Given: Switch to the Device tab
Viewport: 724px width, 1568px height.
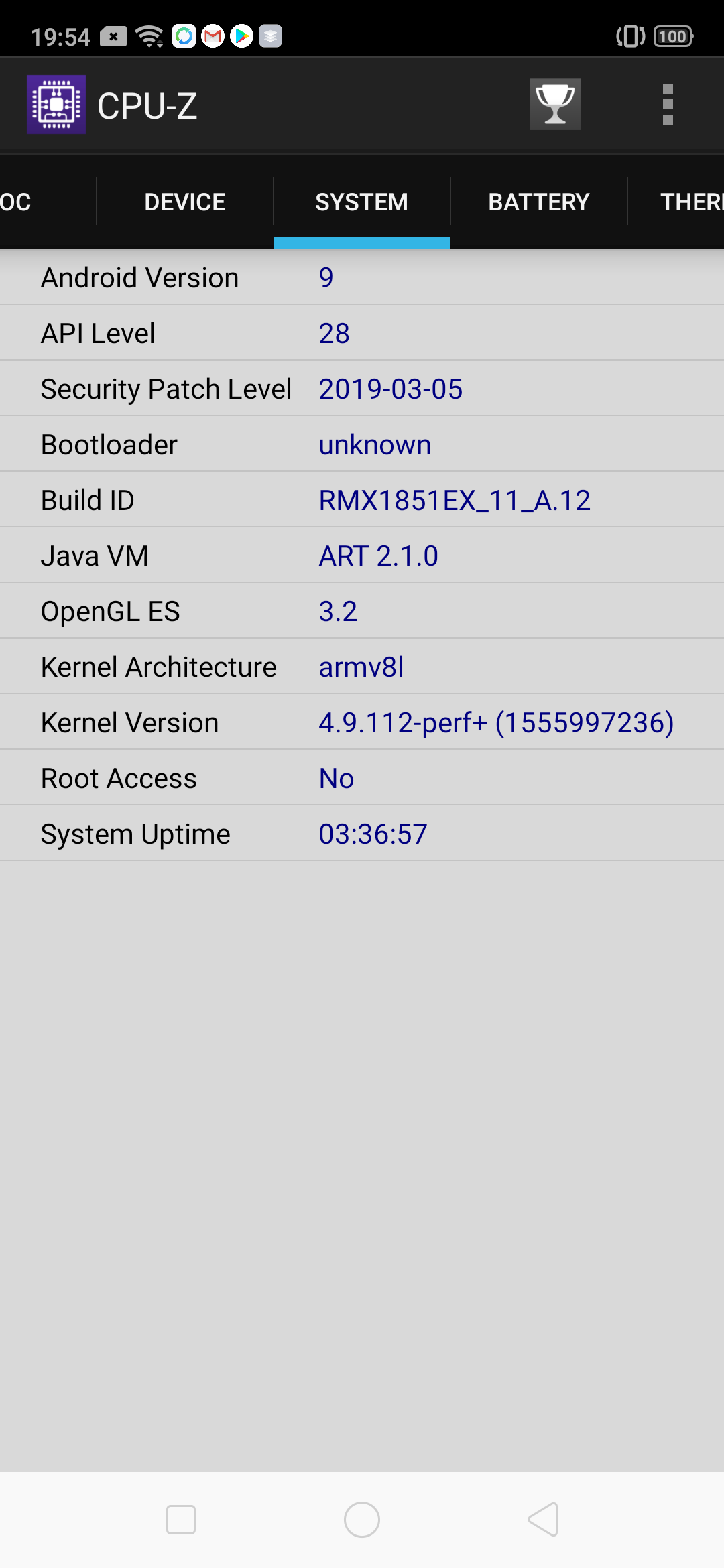Looking at the screenshot, I should click(x=184, y=202).
